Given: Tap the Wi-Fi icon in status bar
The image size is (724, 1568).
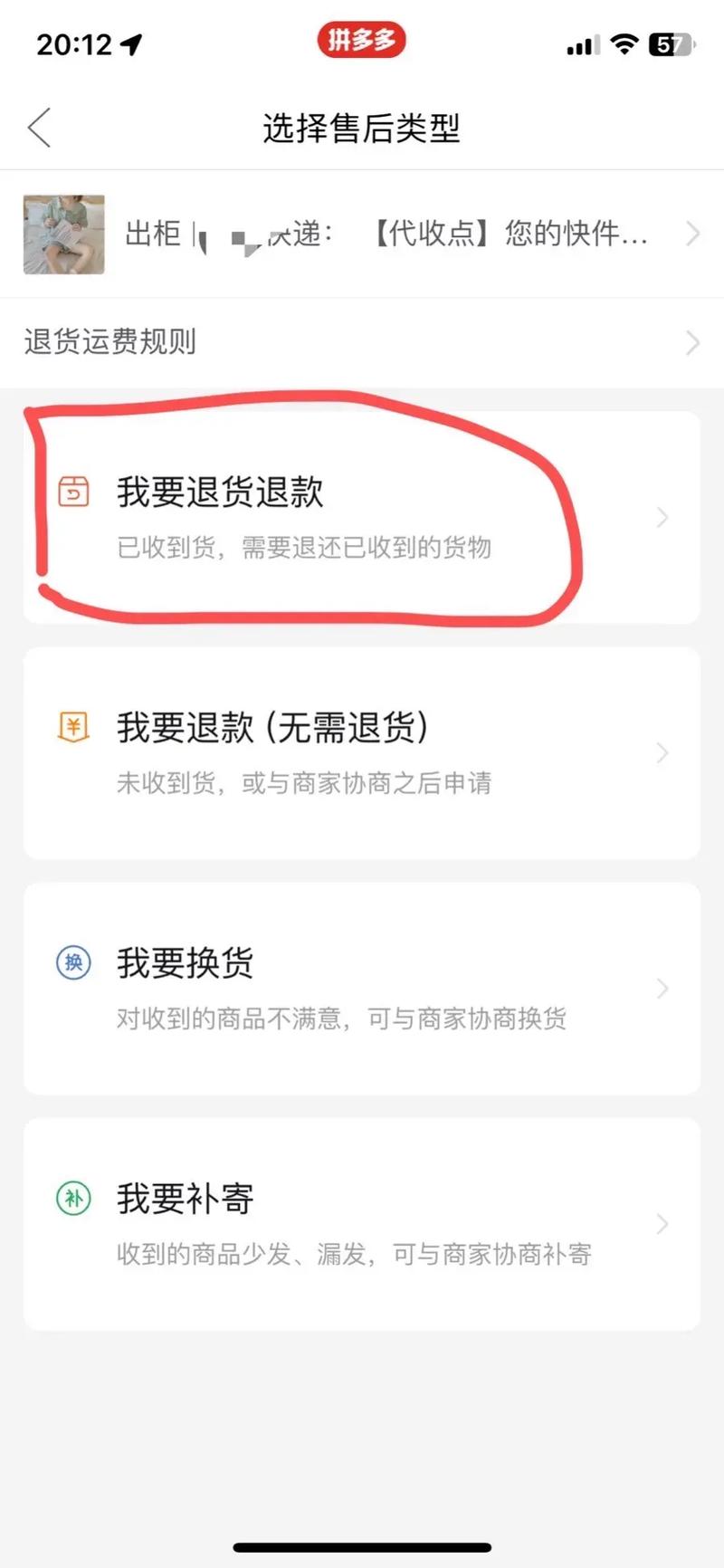Looking at the screenshot, I should (x=623, y=43).
